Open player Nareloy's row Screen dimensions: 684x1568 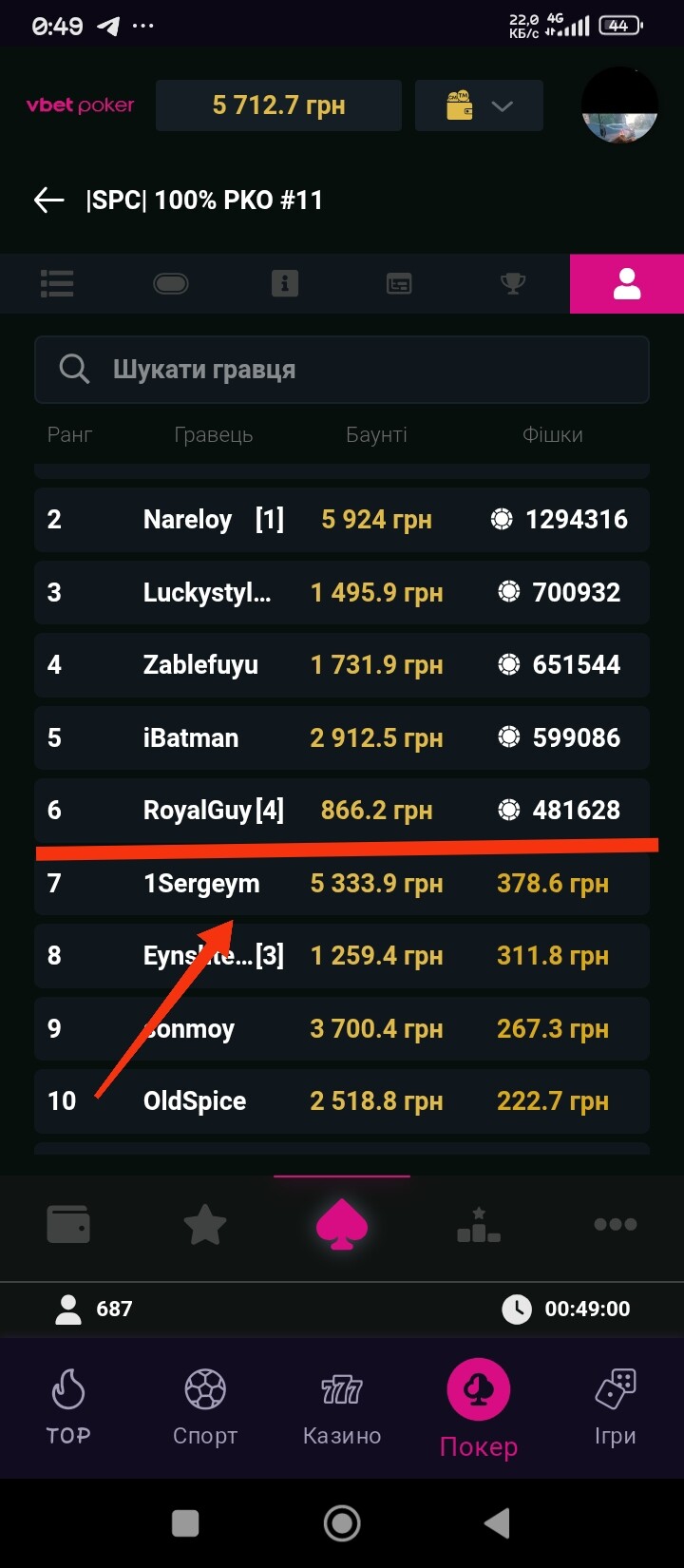pos(342,520)
